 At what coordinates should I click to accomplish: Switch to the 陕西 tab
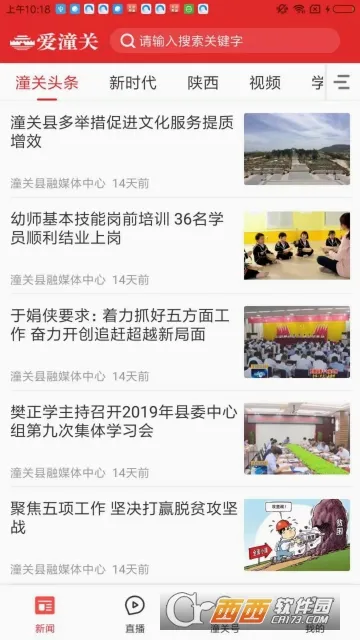203,83
